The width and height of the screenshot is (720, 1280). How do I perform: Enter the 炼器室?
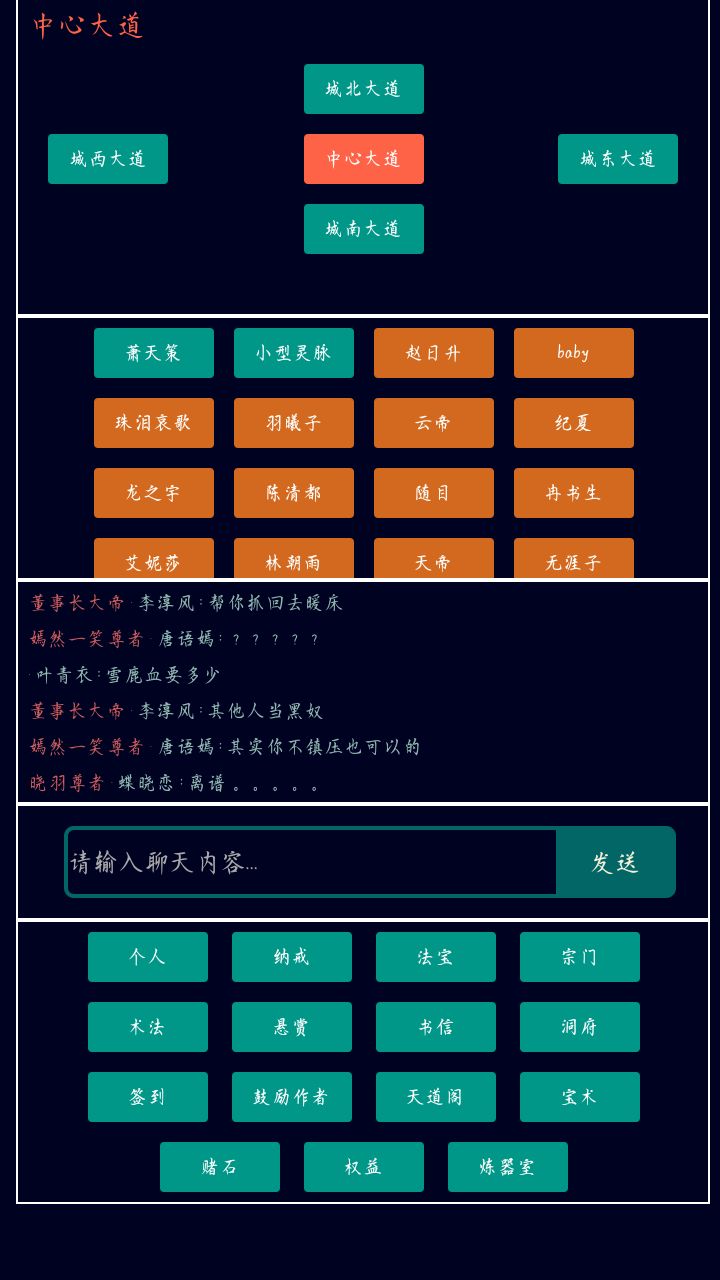click(x=508, y=1167)
